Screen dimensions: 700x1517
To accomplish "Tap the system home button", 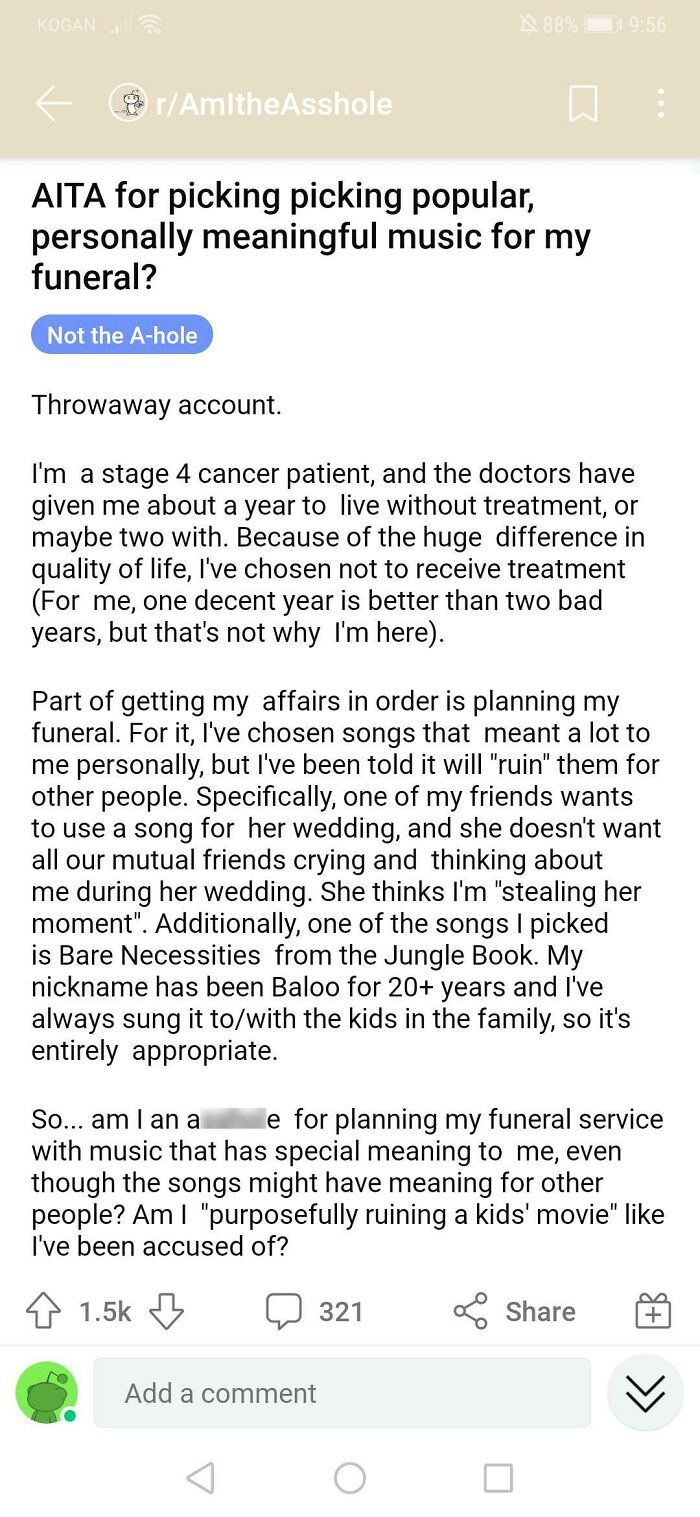I will [350, 1477].
